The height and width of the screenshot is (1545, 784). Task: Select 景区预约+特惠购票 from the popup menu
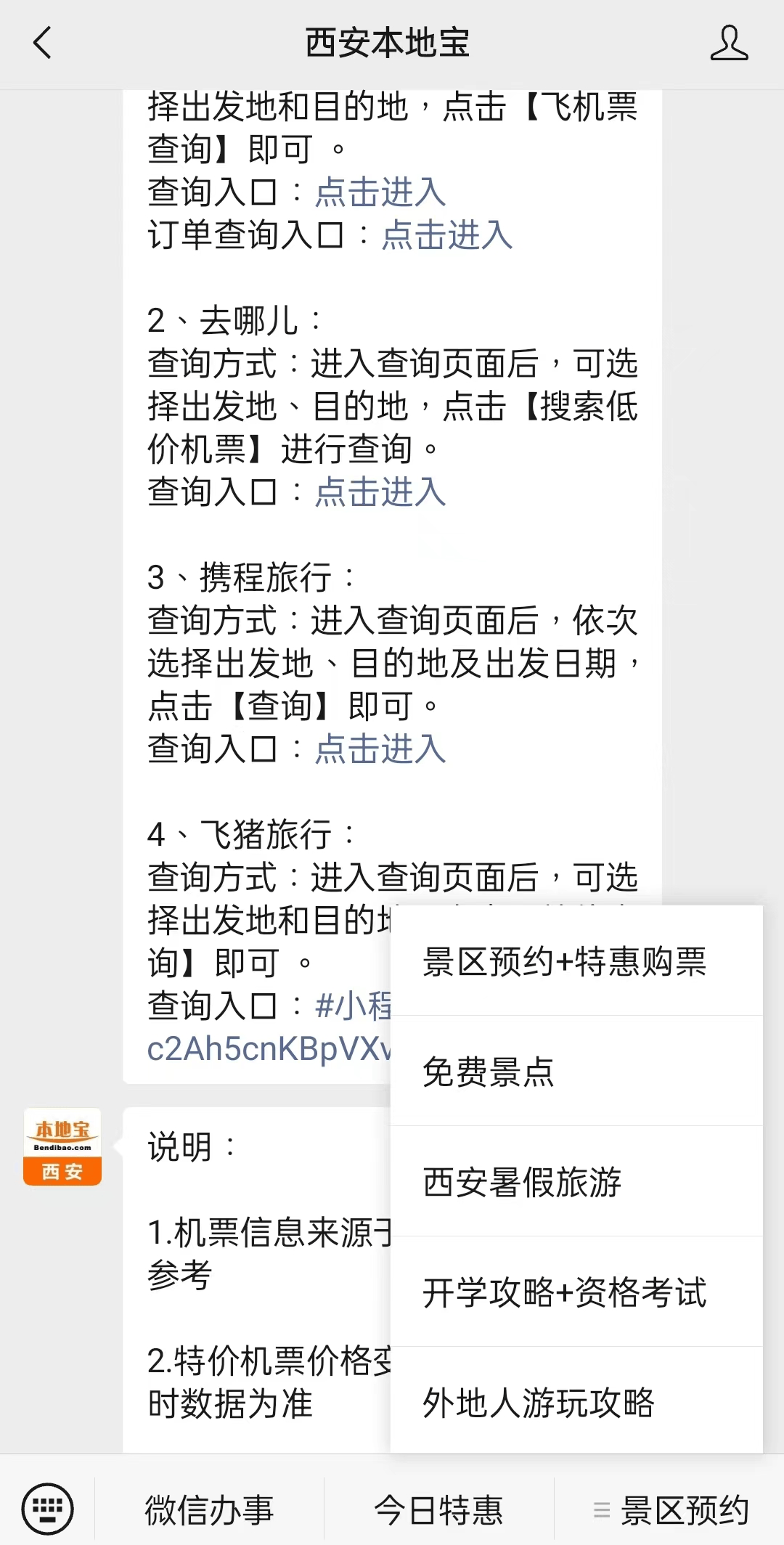coord(566,962)
